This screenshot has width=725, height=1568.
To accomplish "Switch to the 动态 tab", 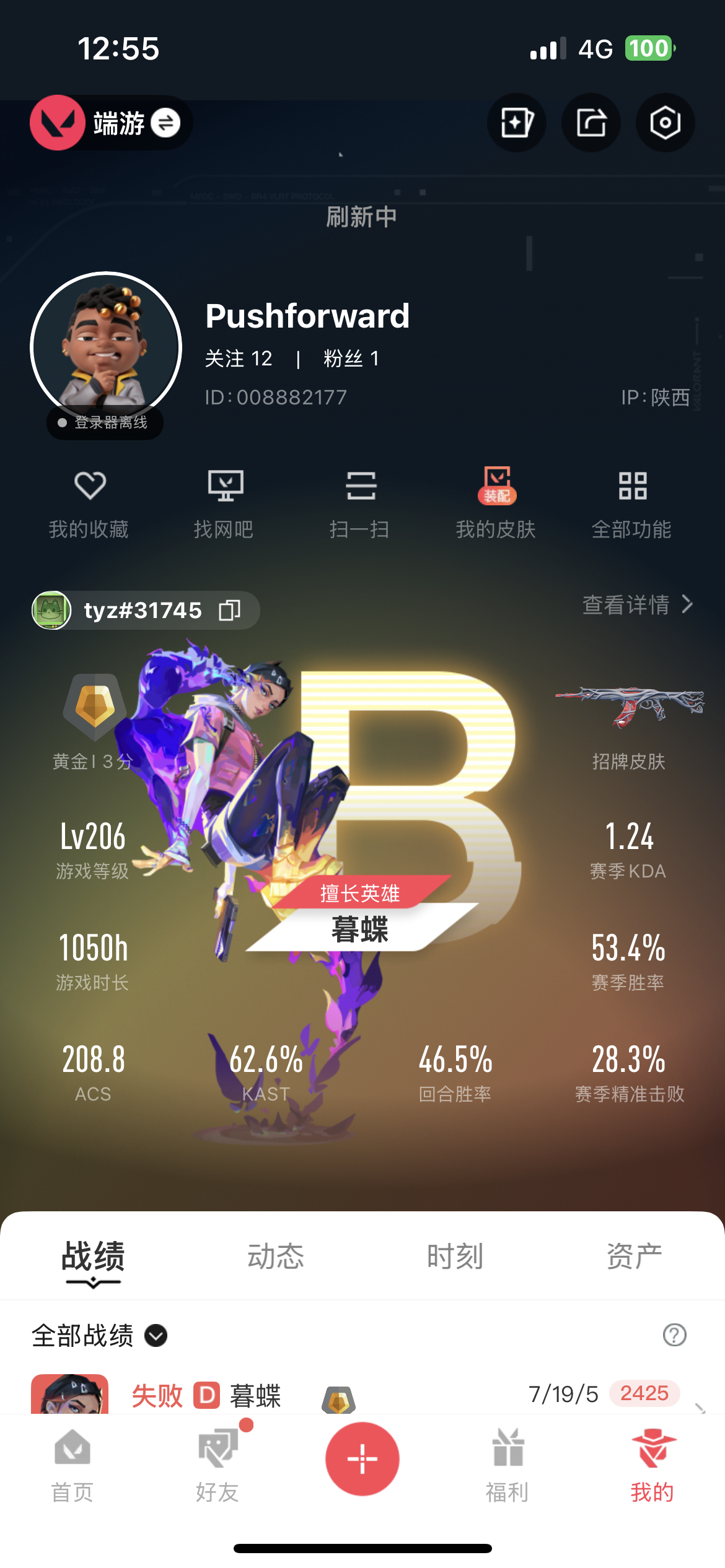I will [276, 1257].
